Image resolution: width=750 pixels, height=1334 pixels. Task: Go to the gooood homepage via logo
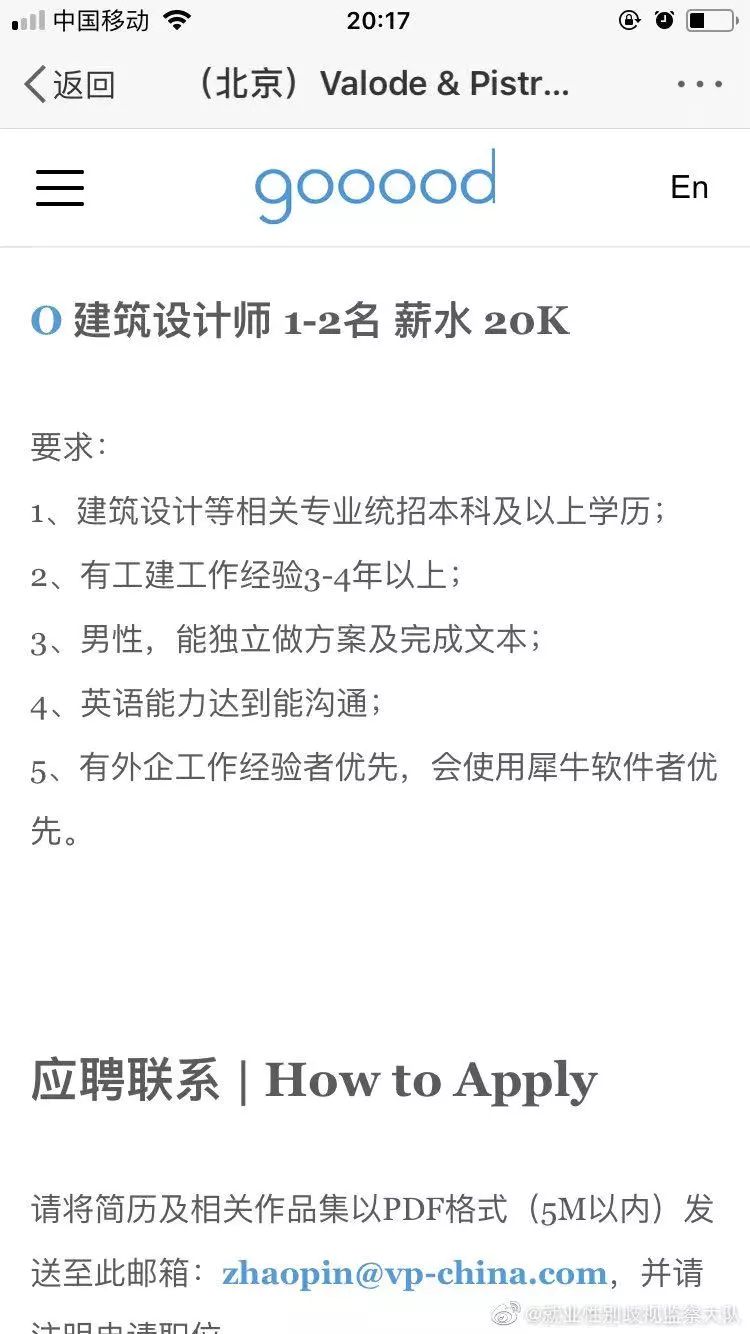point(376,186)
